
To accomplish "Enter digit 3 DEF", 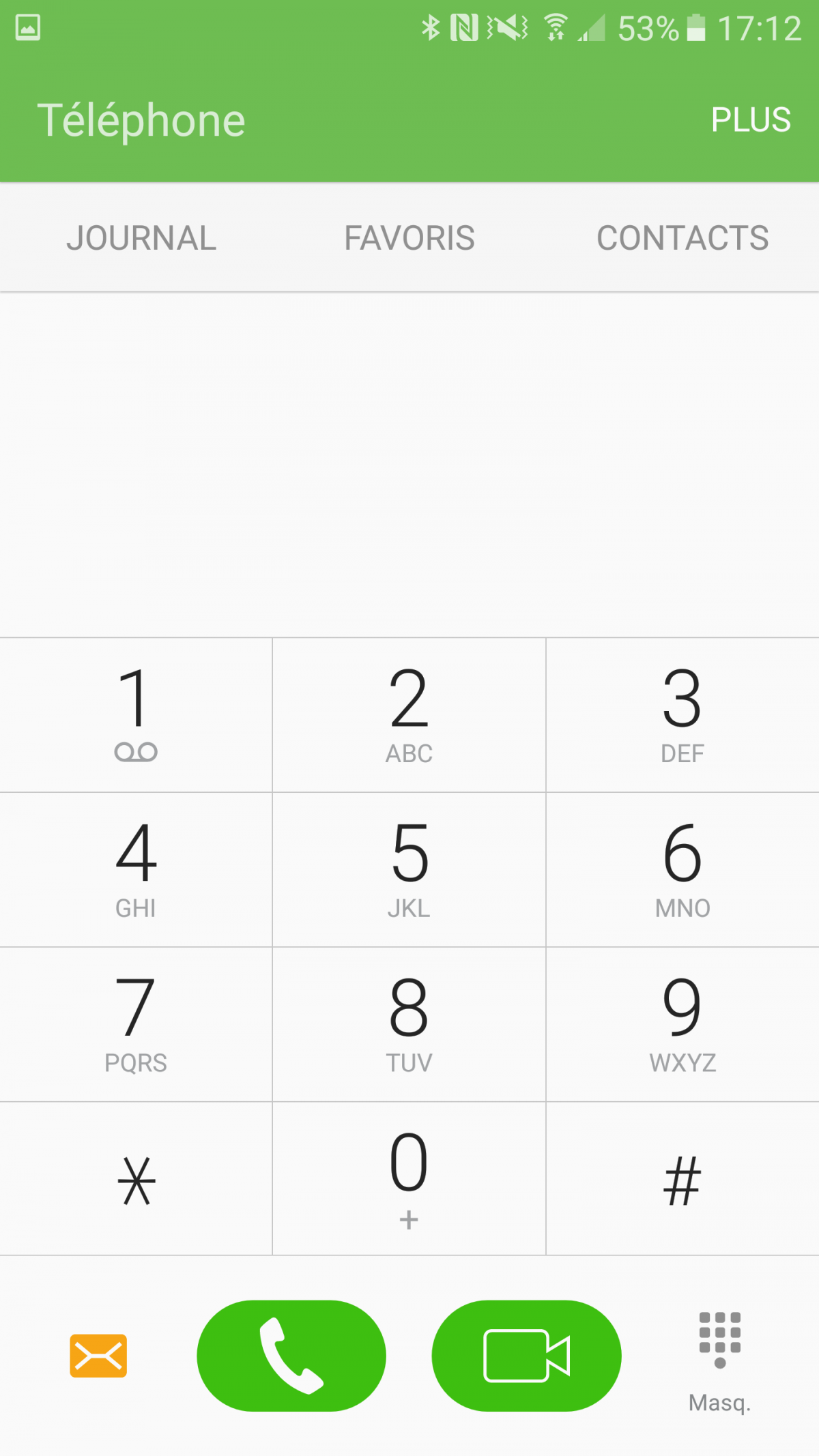I will 682,714.
